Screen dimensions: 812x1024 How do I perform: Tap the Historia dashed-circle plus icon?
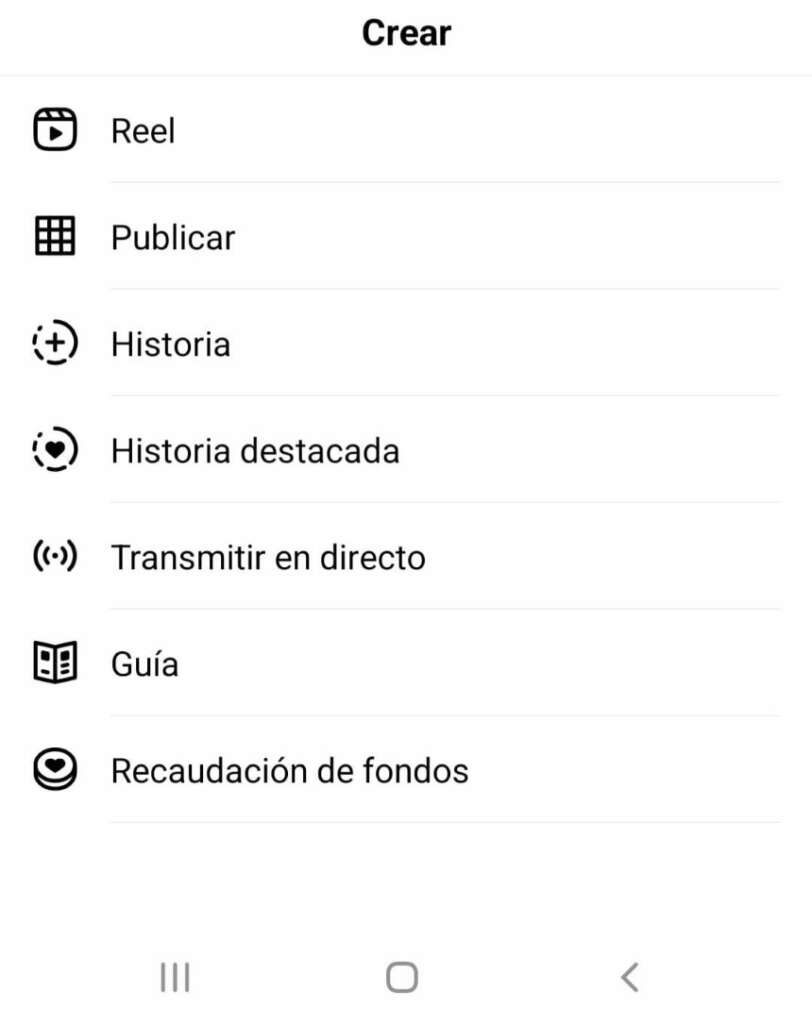tap(55, 343)
